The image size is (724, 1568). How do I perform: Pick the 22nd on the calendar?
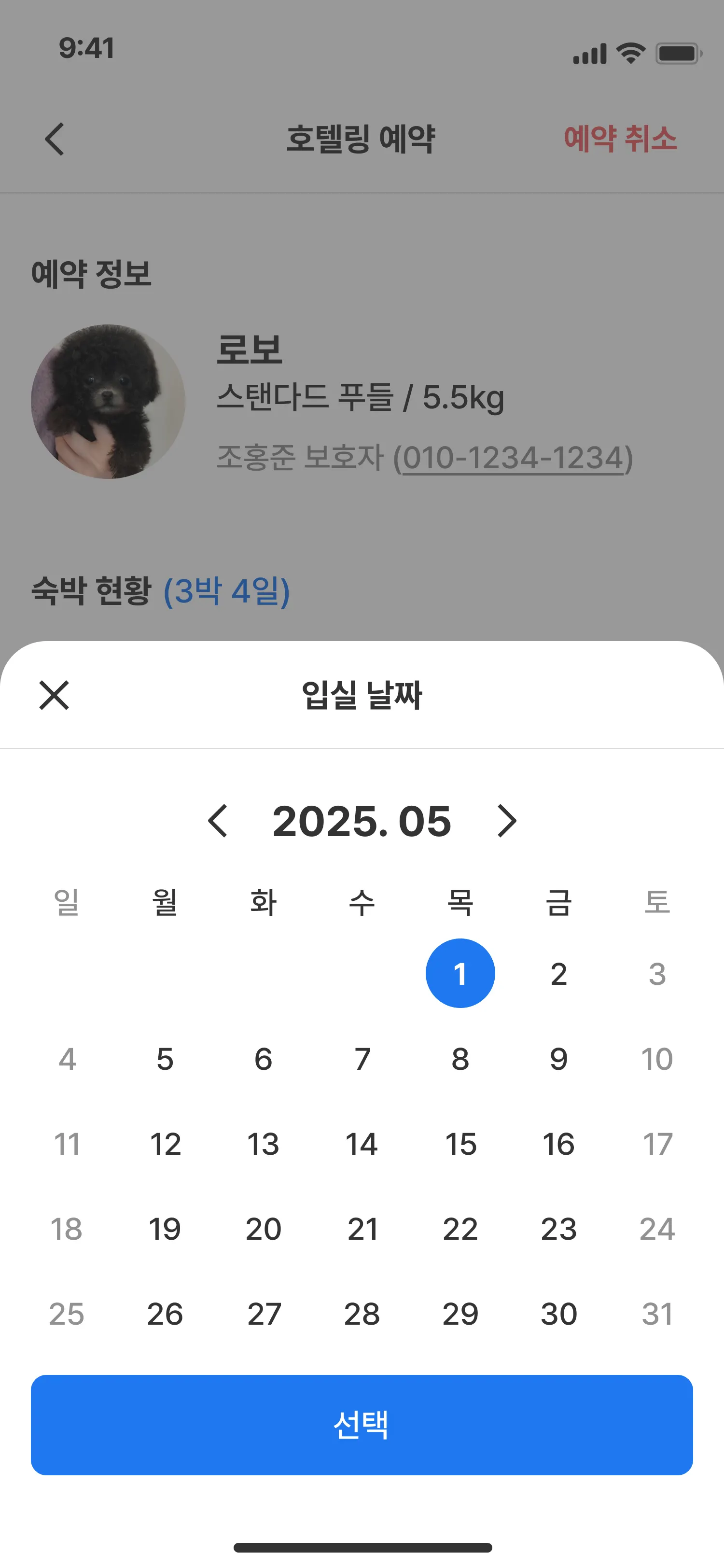coord(460,1229)
